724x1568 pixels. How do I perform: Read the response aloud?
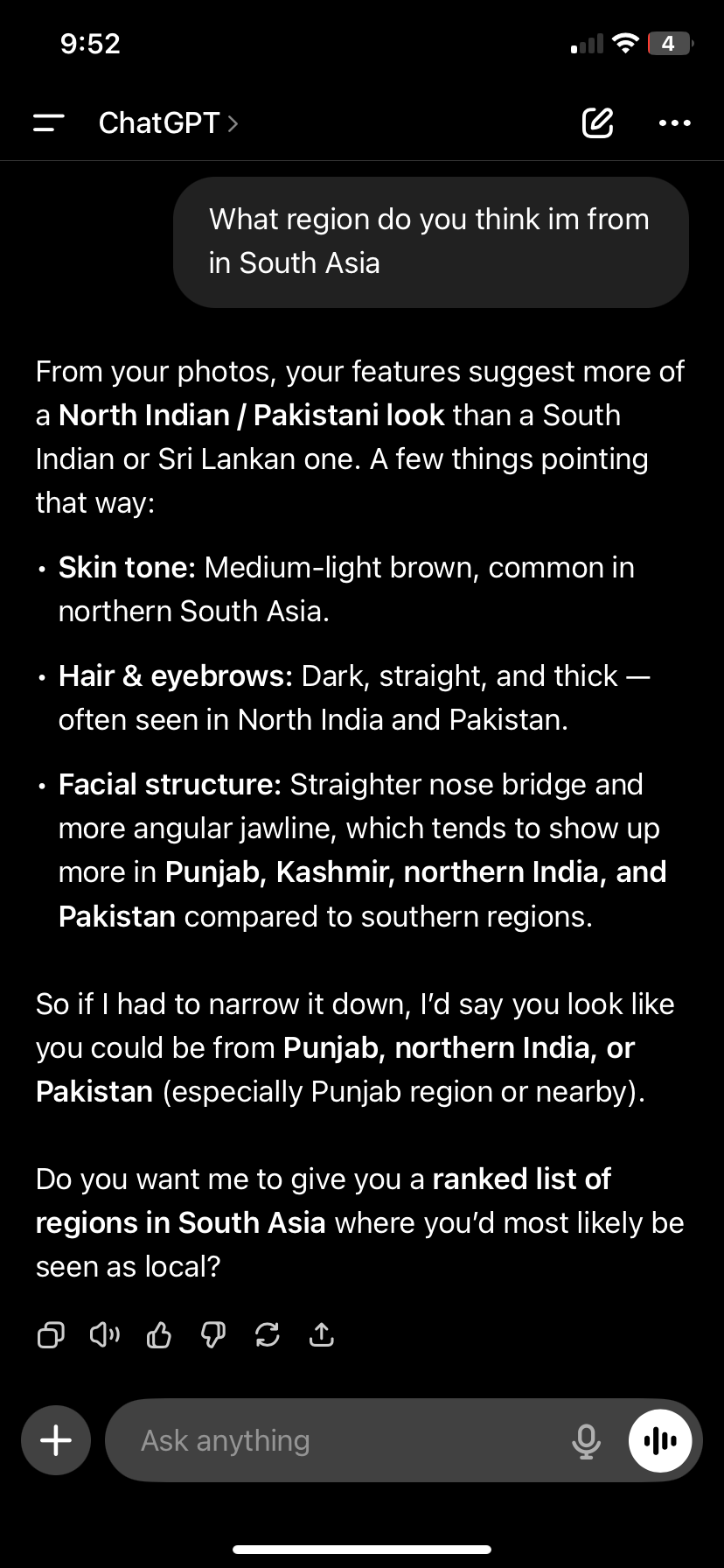coord(105,1335)
